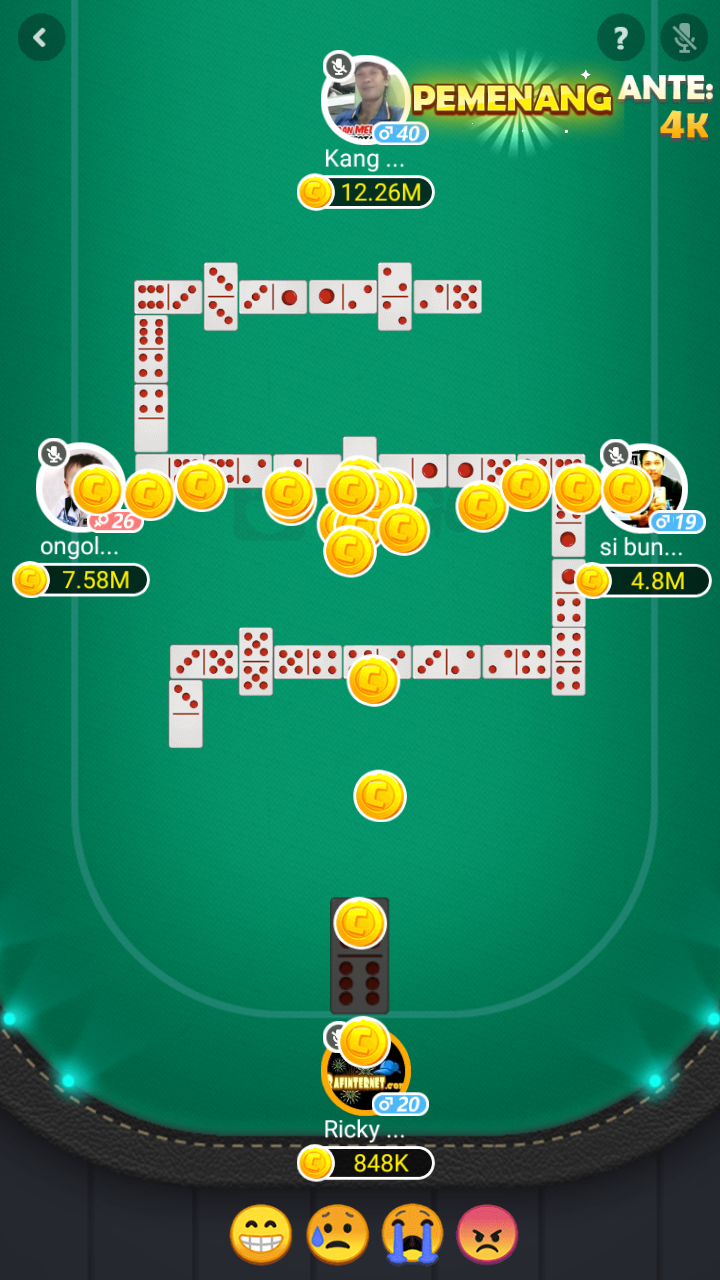This screenshot has height=1280, width=720.
Task: Send the grinning emoji reaction
Action: click(261, 1234)
